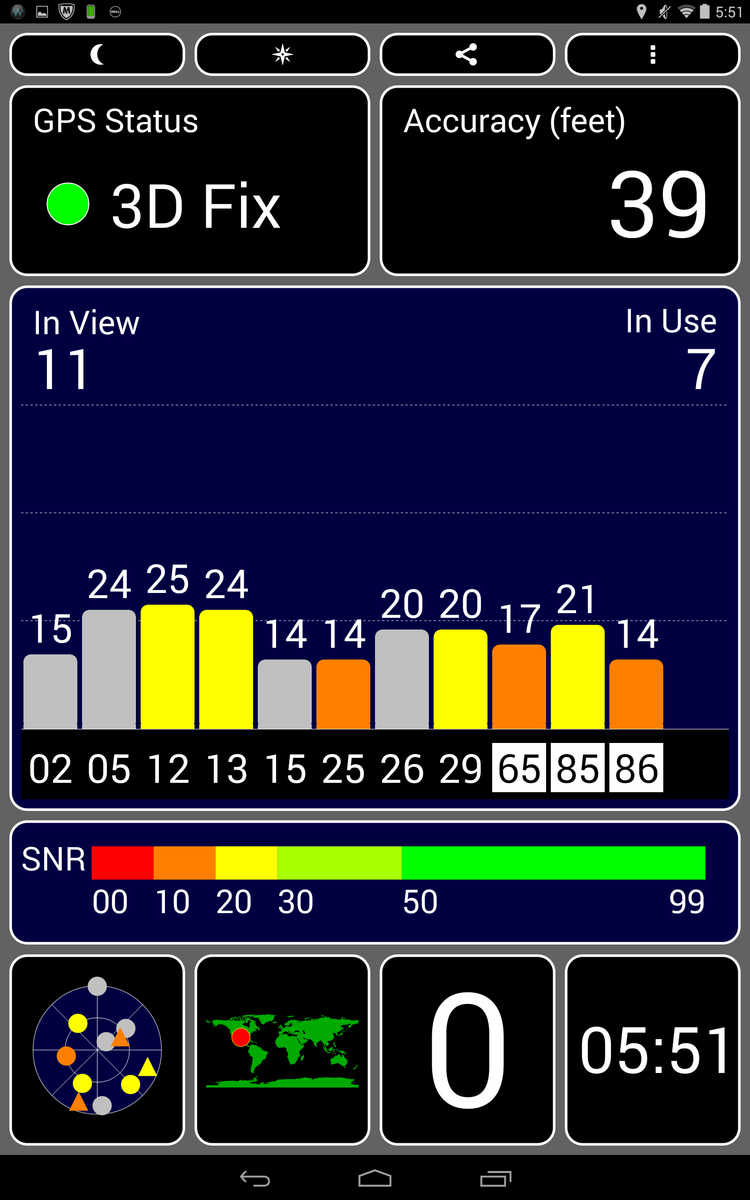Open the satellite sky view tile
Screen dimensions: 750x1200
(x=97, y=1050)
